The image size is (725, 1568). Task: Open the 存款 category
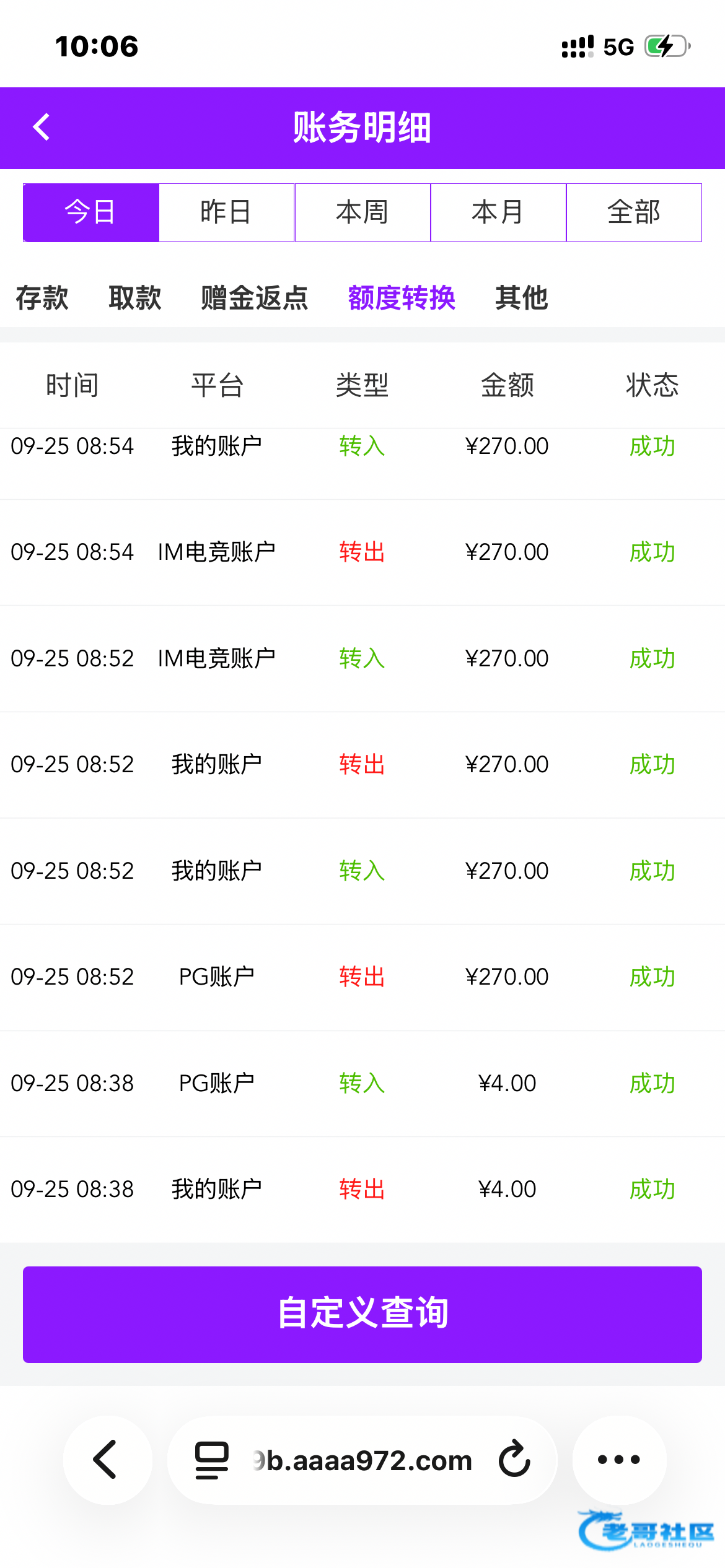tap(42, 298)
